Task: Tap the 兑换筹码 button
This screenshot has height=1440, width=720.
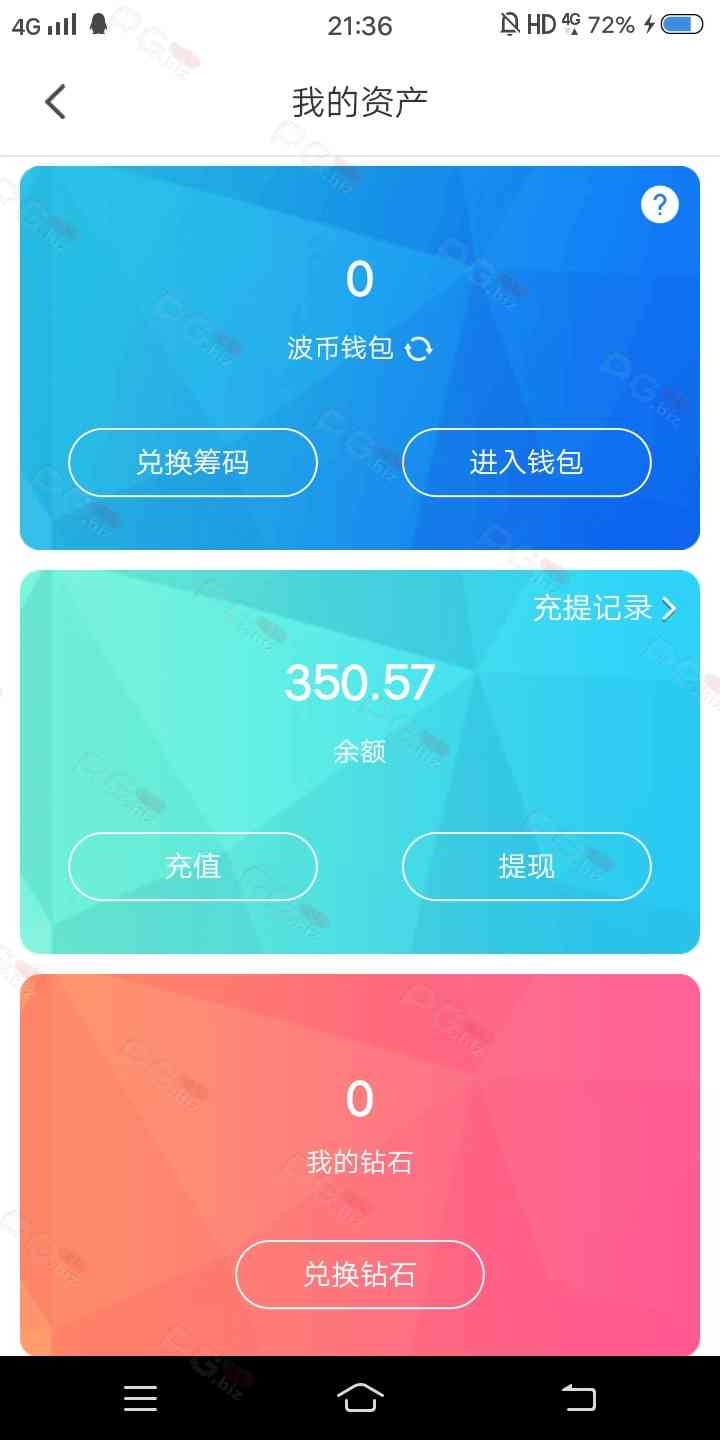Action: point(193,462)
